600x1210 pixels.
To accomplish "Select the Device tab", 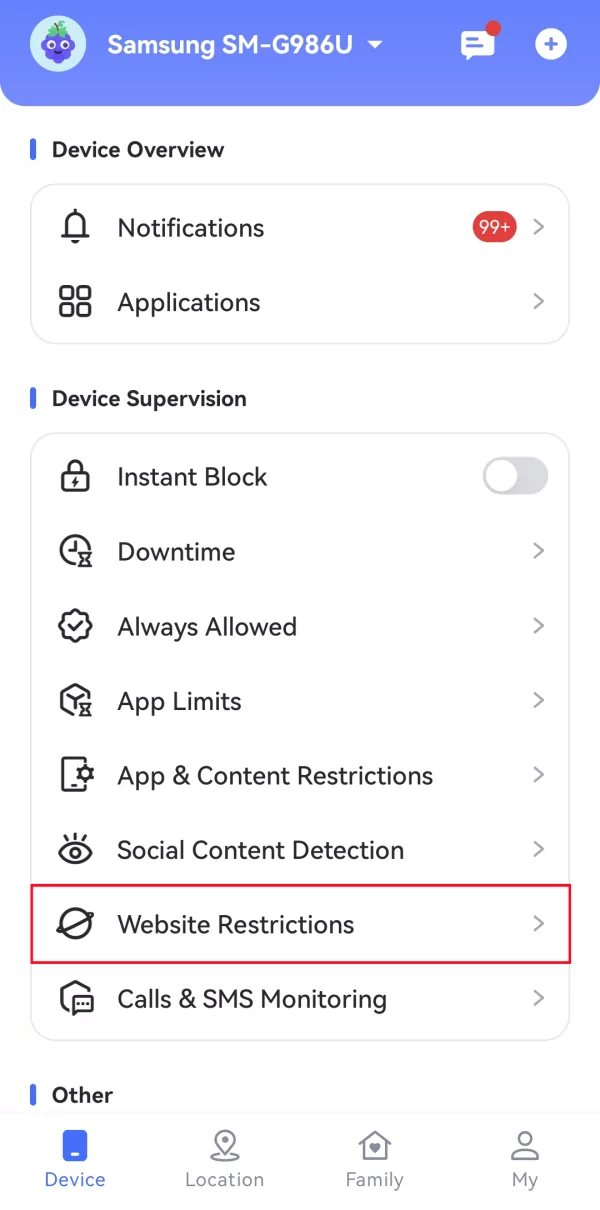I will [x=75, y=1160].
